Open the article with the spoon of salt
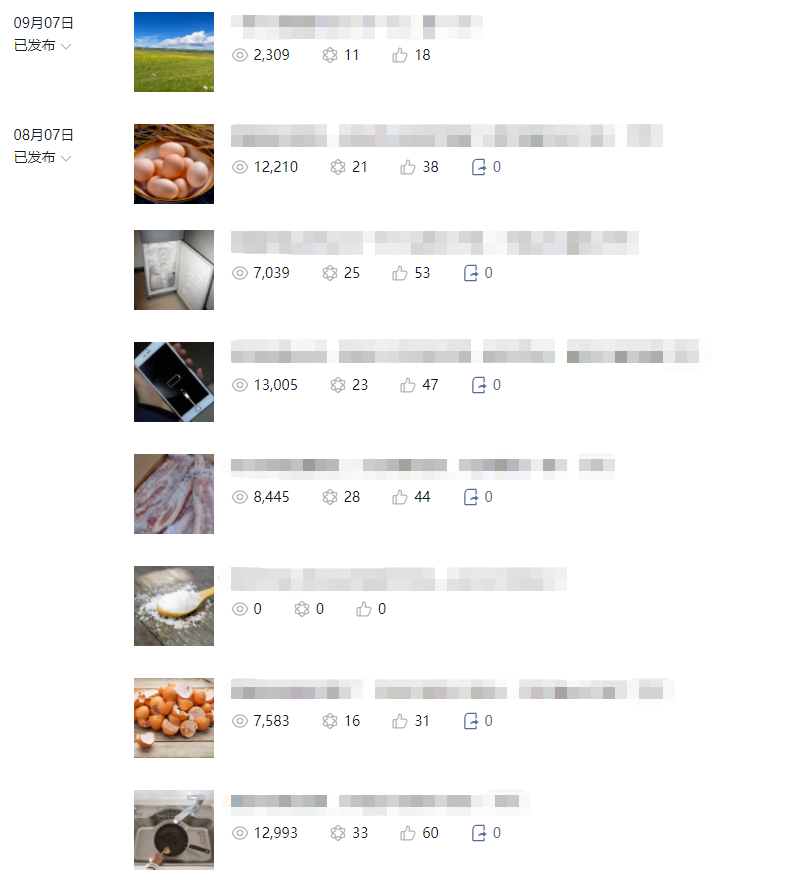 (x=174, y=606)
